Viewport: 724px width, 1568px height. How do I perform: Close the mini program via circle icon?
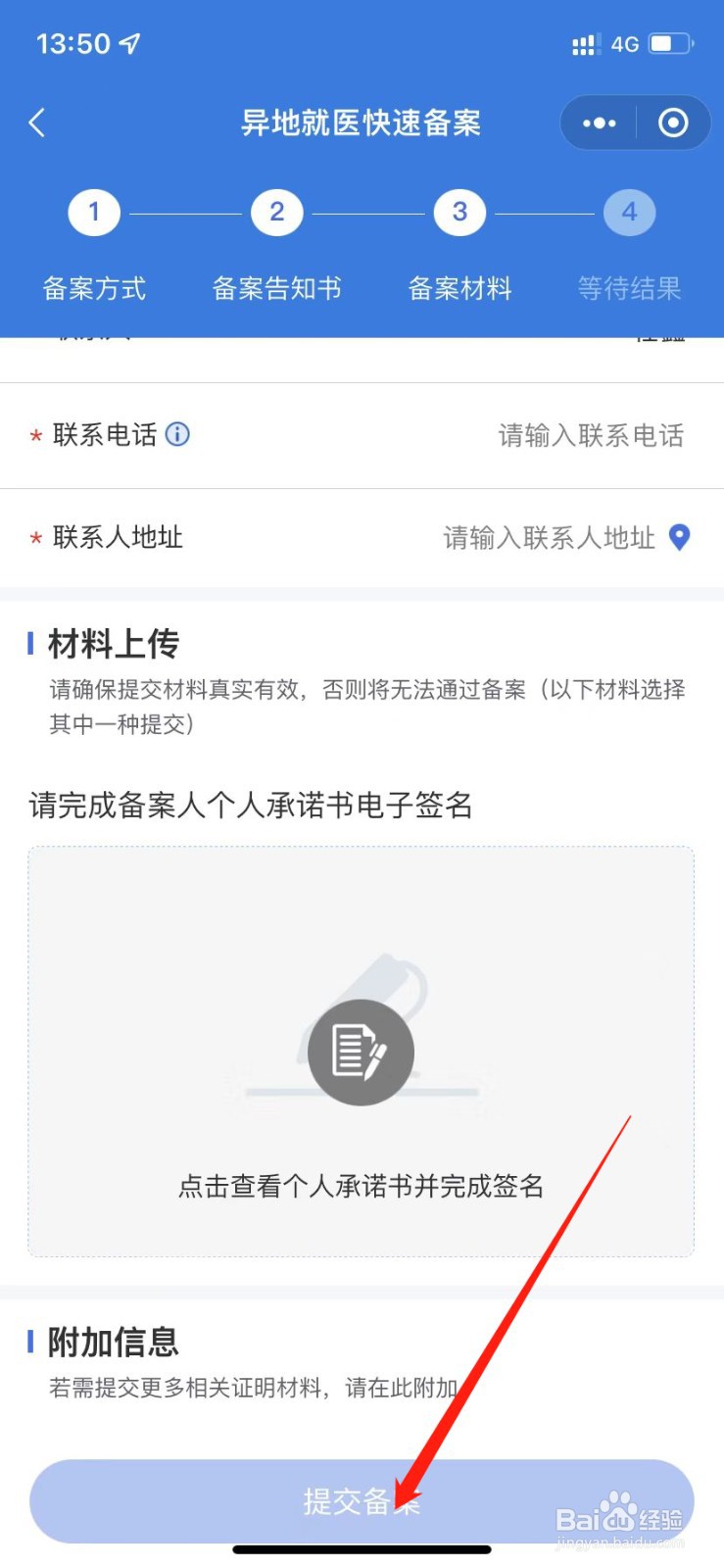click(673, 122)
